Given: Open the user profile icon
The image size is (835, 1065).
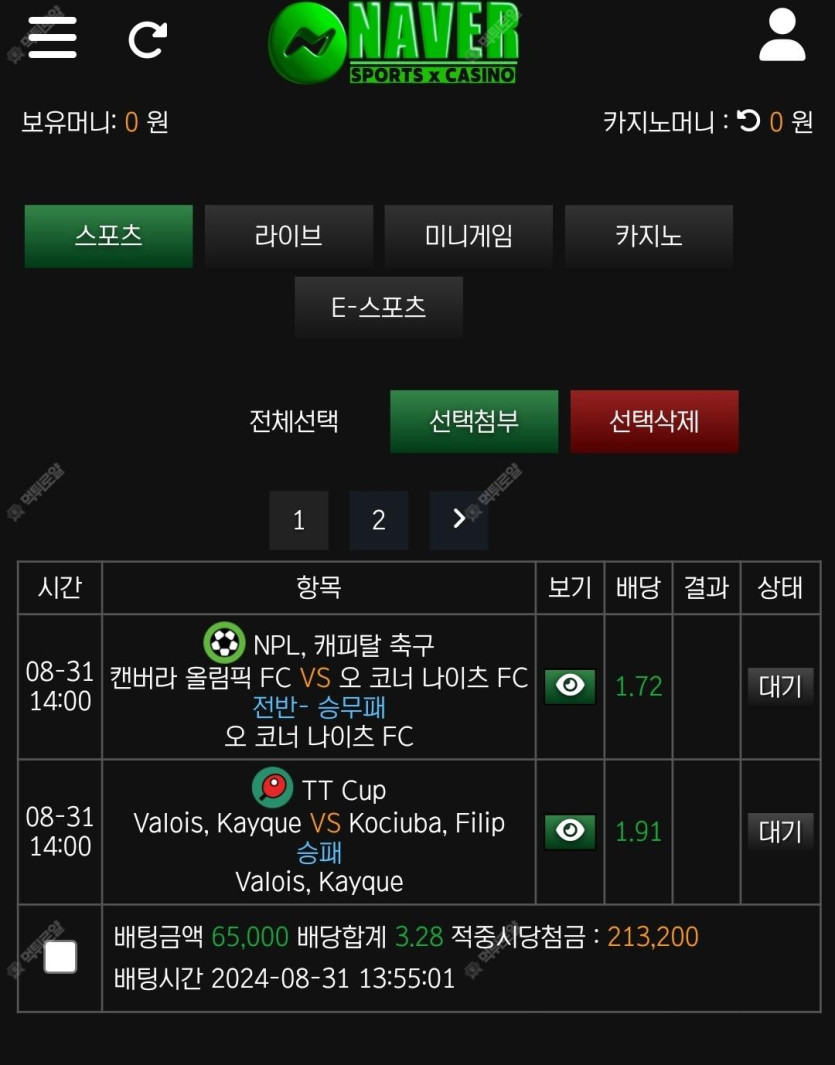Looking at the screenshot, I should pyautogui.click(x=782, y=37).
